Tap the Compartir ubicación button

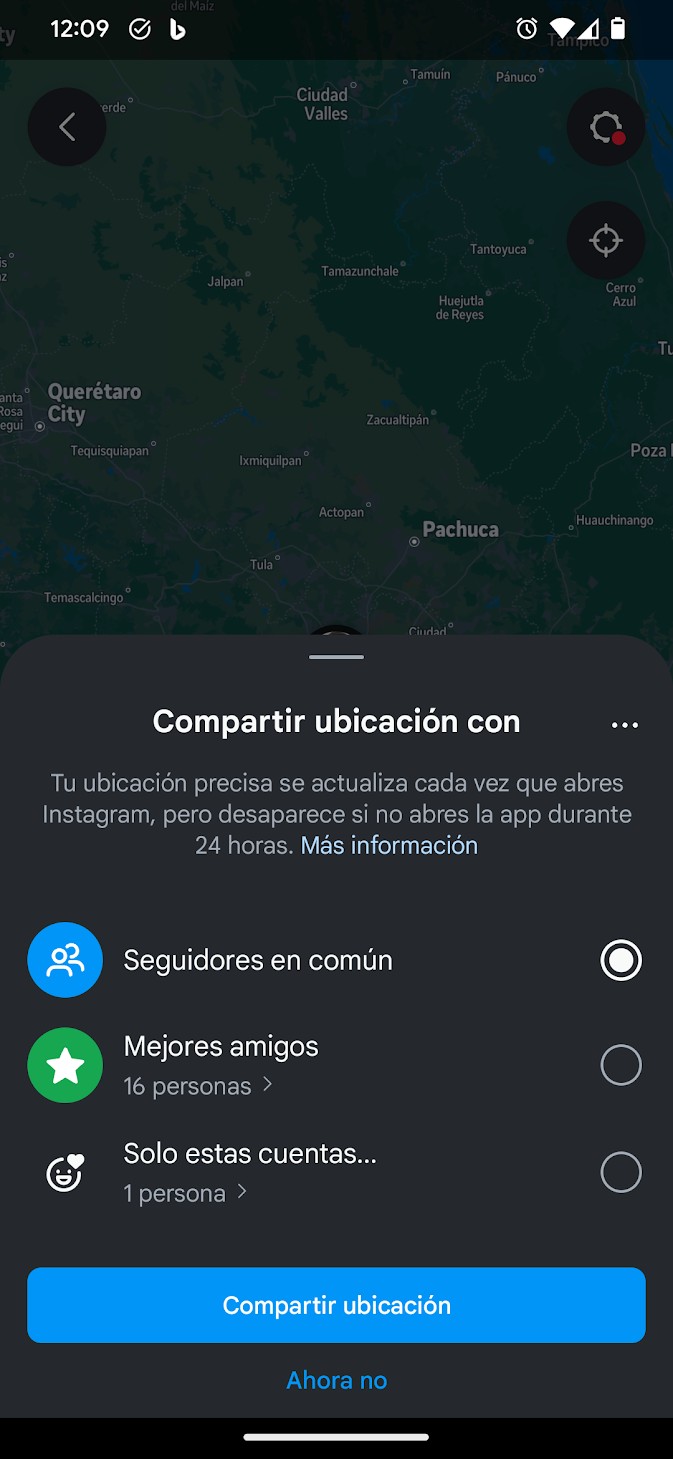click(336, 1305)
